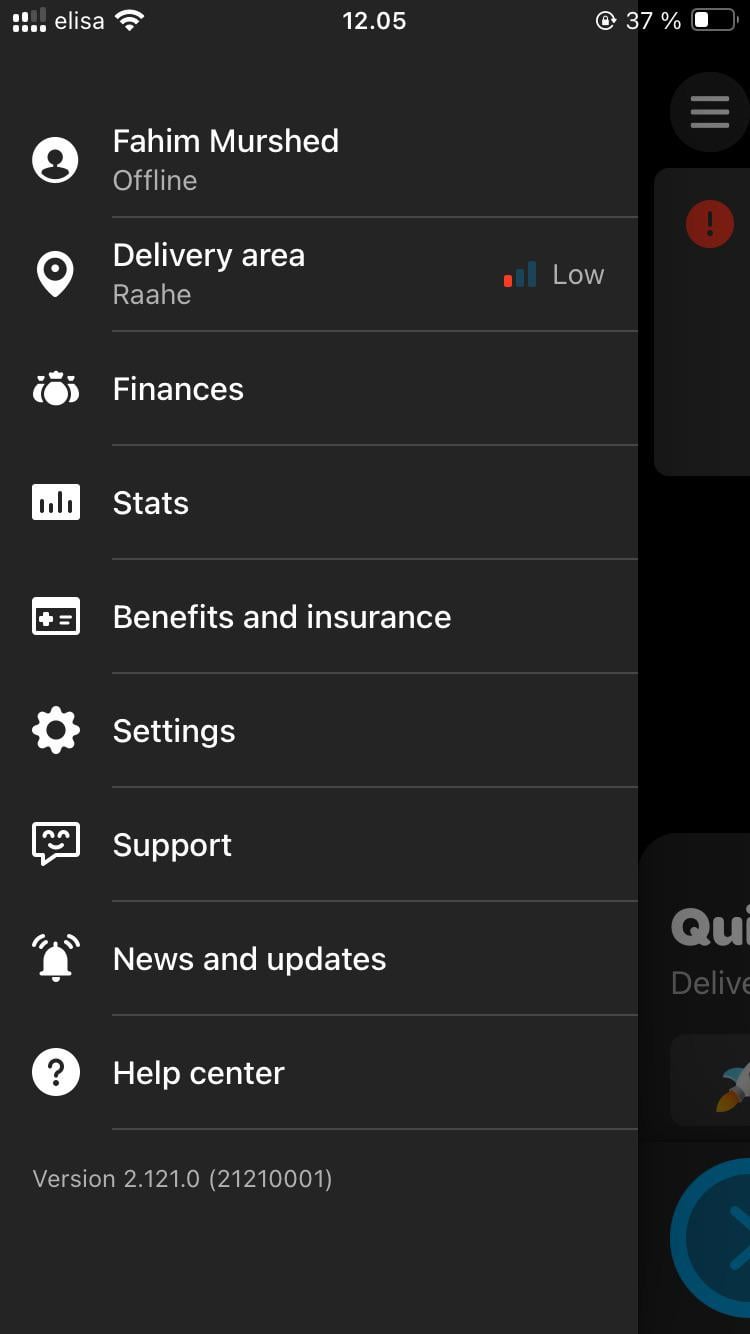750x1334 pixels.
Task: Open Settings
Action: coord(319,730)
